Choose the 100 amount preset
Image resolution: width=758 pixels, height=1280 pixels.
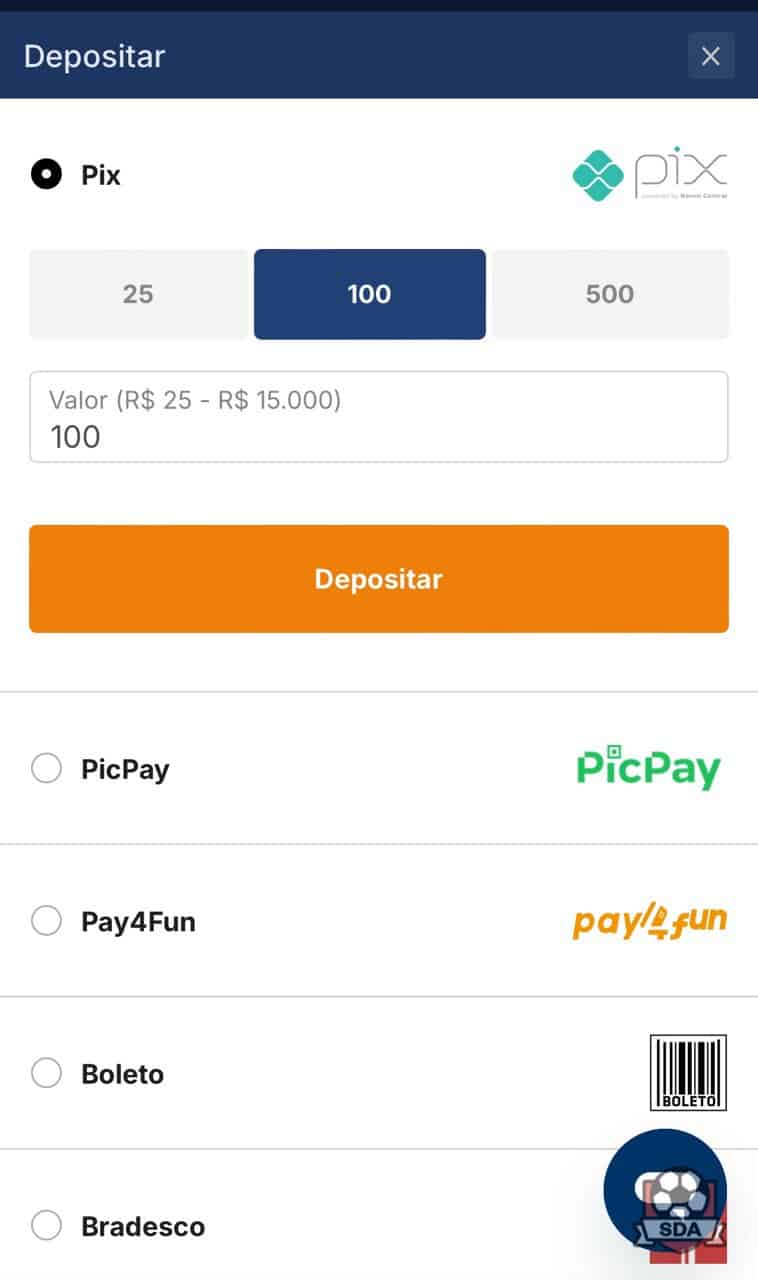(x=370, y=294)
